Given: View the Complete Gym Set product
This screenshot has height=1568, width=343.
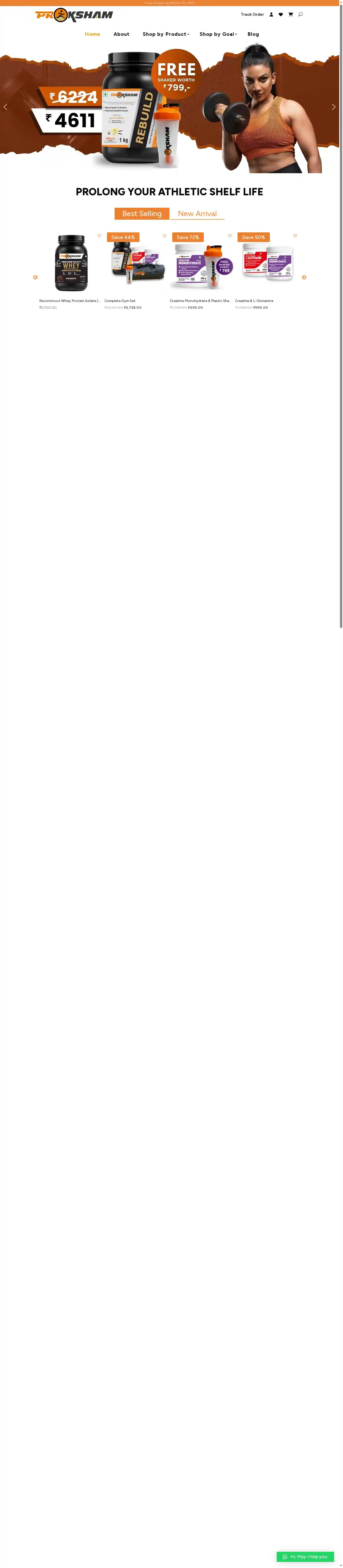Looking at the screenshot, I should point(120,301).
